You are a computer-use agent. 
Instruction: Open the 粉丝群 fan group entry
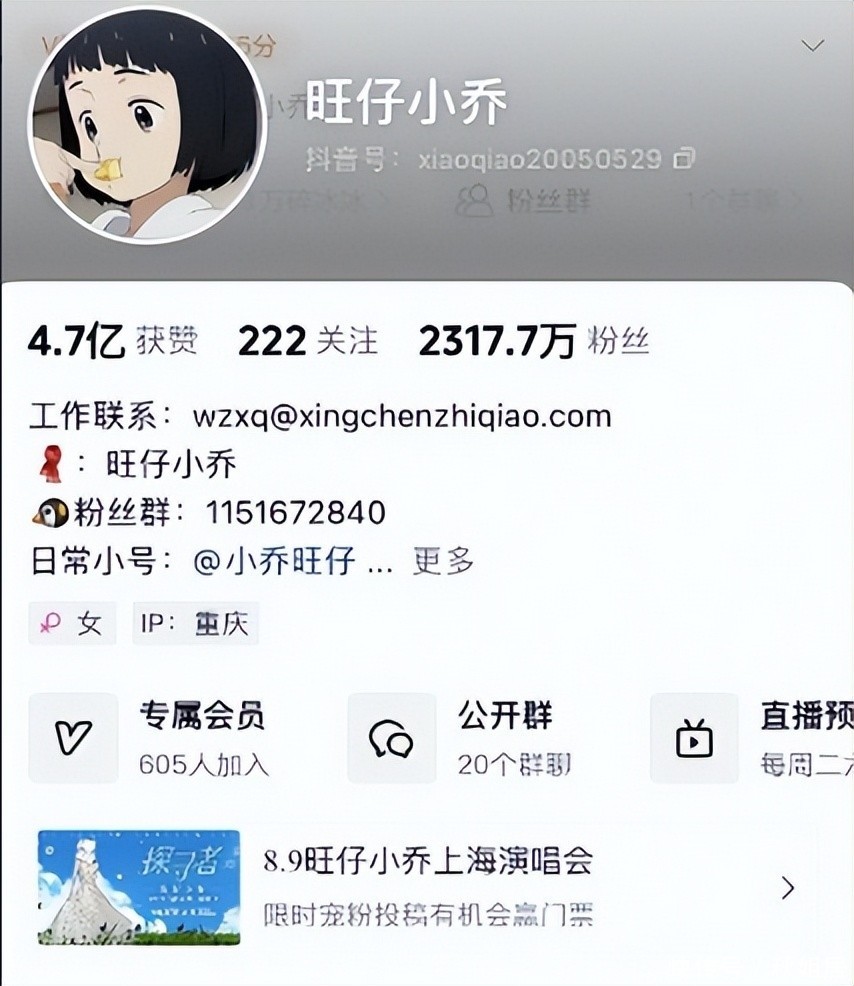(x=523, y=201)
